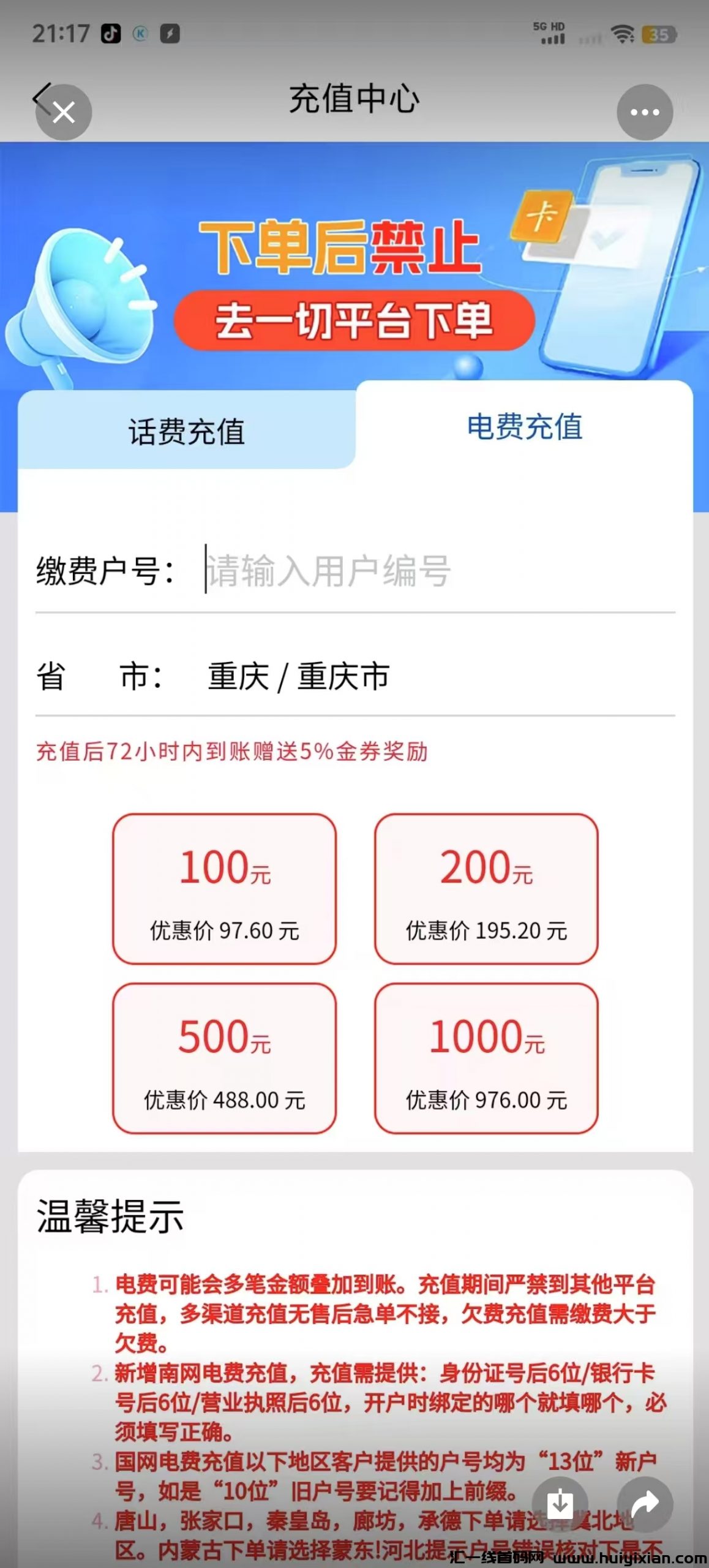Switch to the 话费充值 tab
Viewport: 709px width, 1568px height.
point(186,432)
